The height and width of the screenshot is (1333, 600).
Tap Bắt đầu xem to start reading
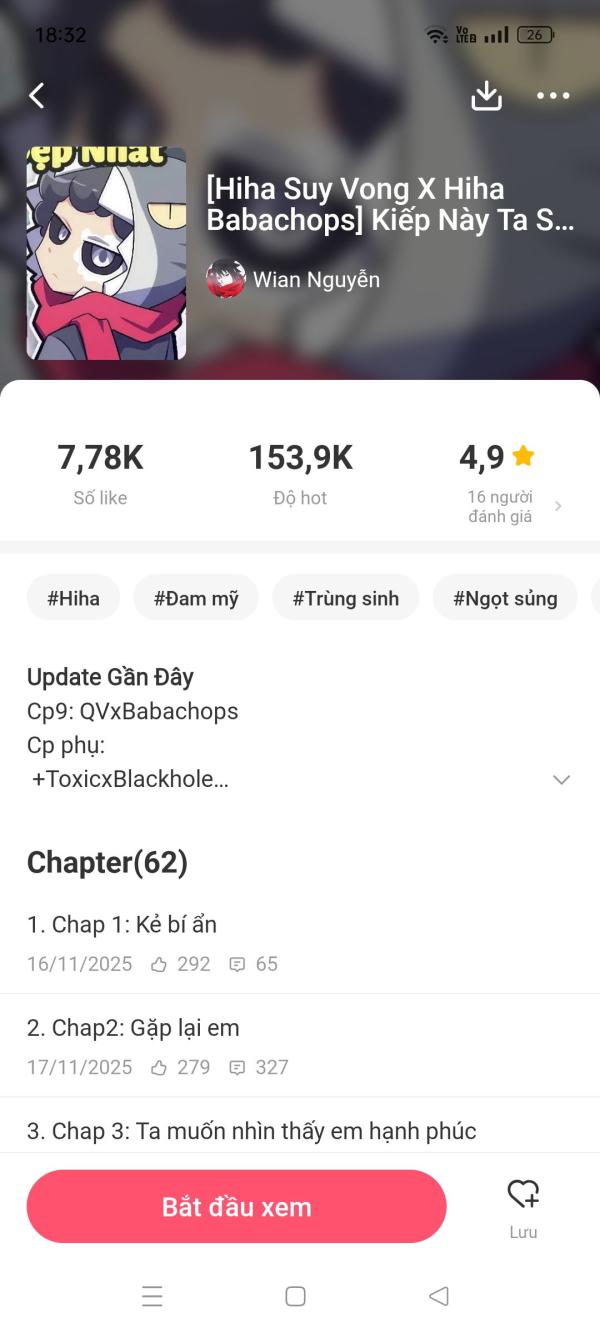point(236,1207)
